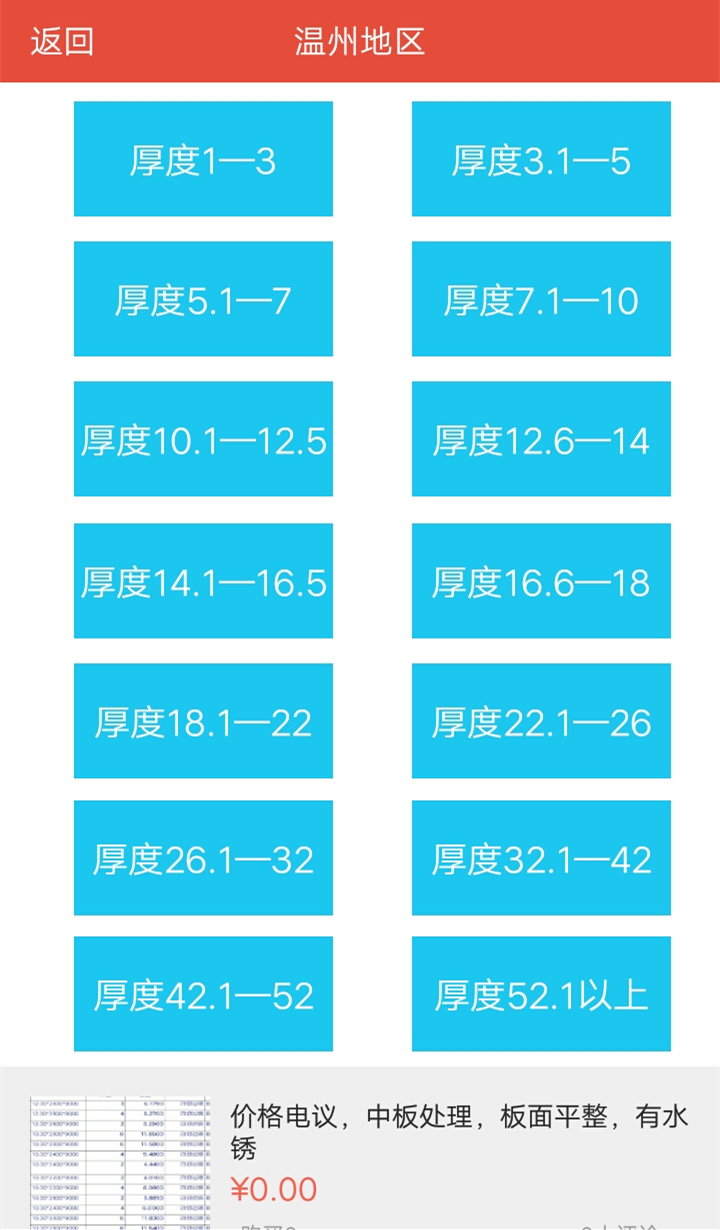
Task: Select the 厚度16.6—18 button
Action: point(541,581)
